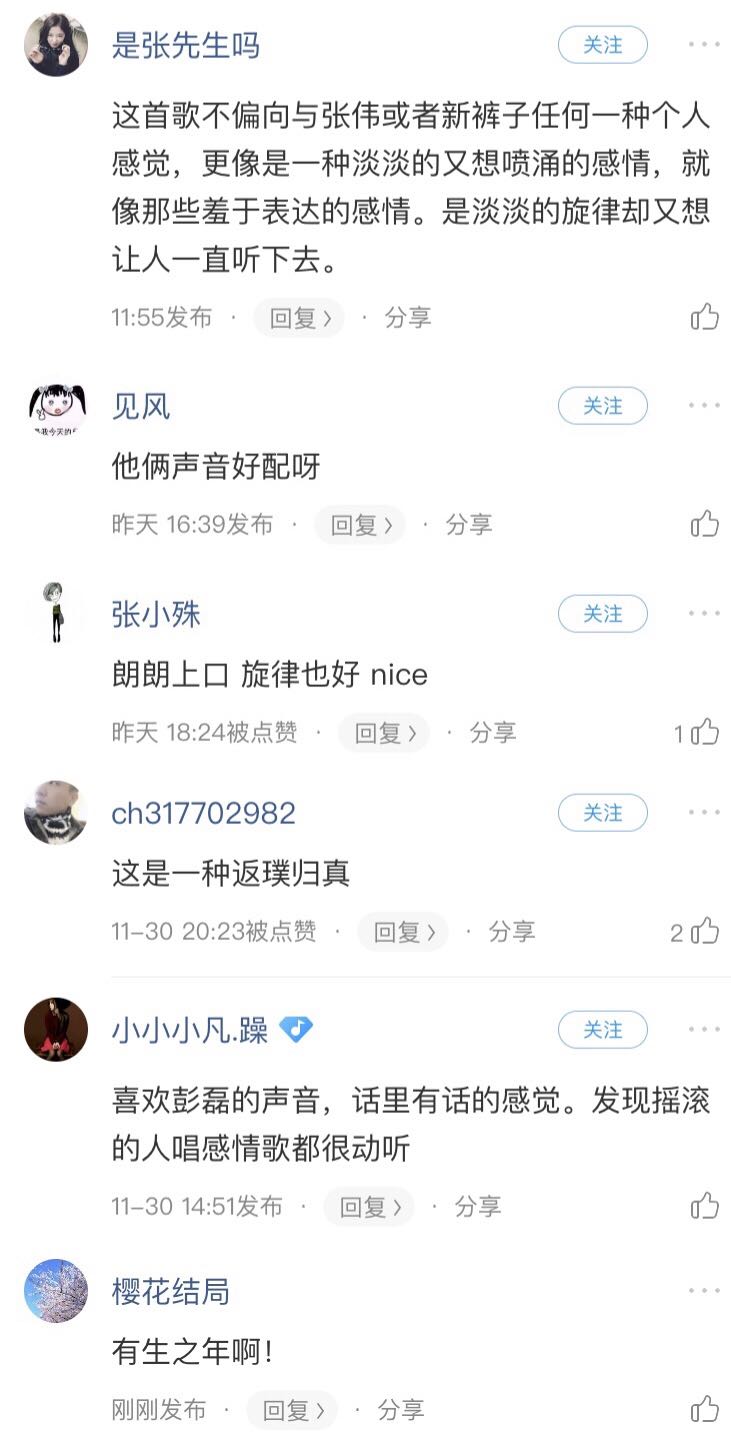This screenshot has height=1446, width=731.
Task: Share 见风's comment
Action: 468,525
